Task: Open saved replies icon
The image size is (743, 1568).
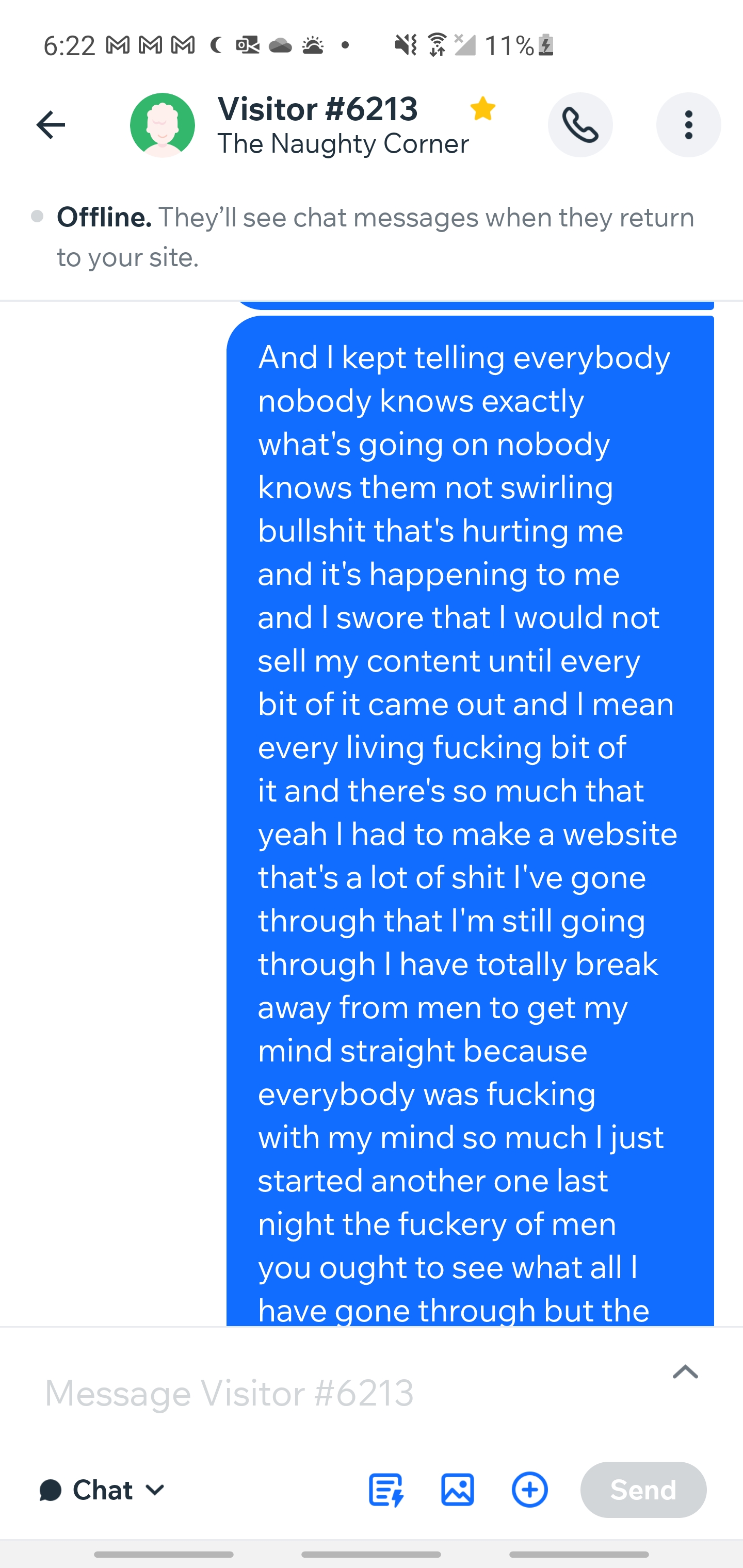Action: click(386, 1490)
